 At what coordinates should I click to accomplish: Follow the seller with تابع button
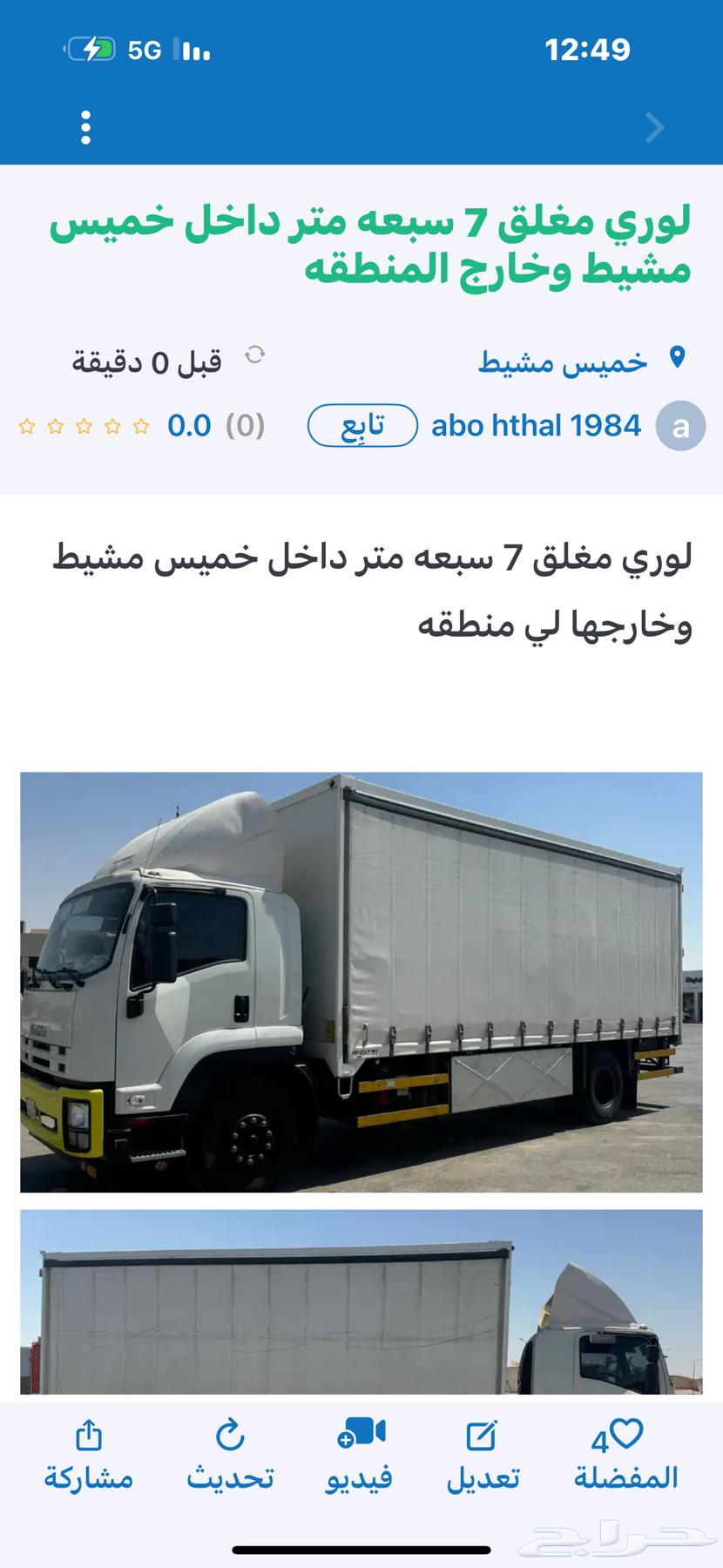coord(362,426)
